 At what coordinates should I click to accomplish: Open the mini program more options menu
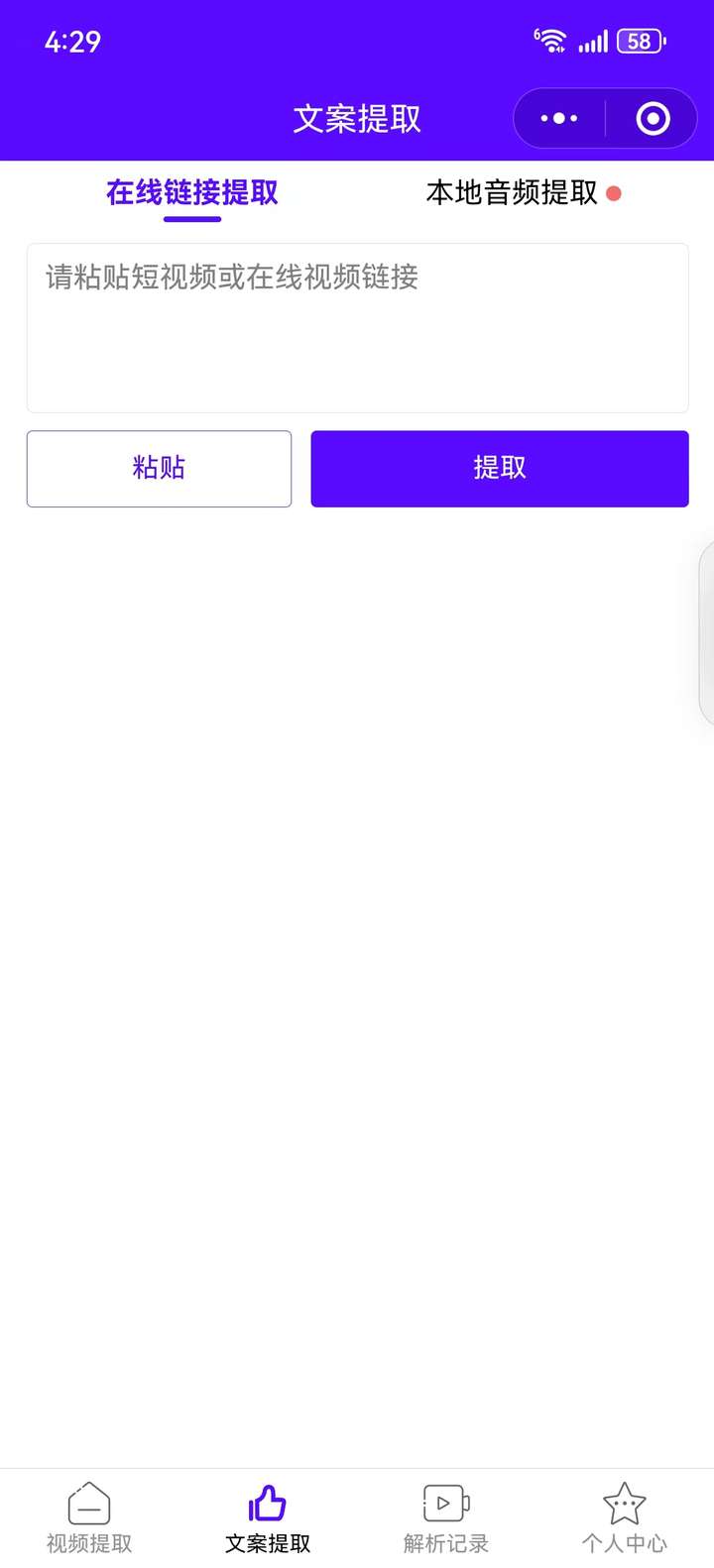click(x=559, y=119)
